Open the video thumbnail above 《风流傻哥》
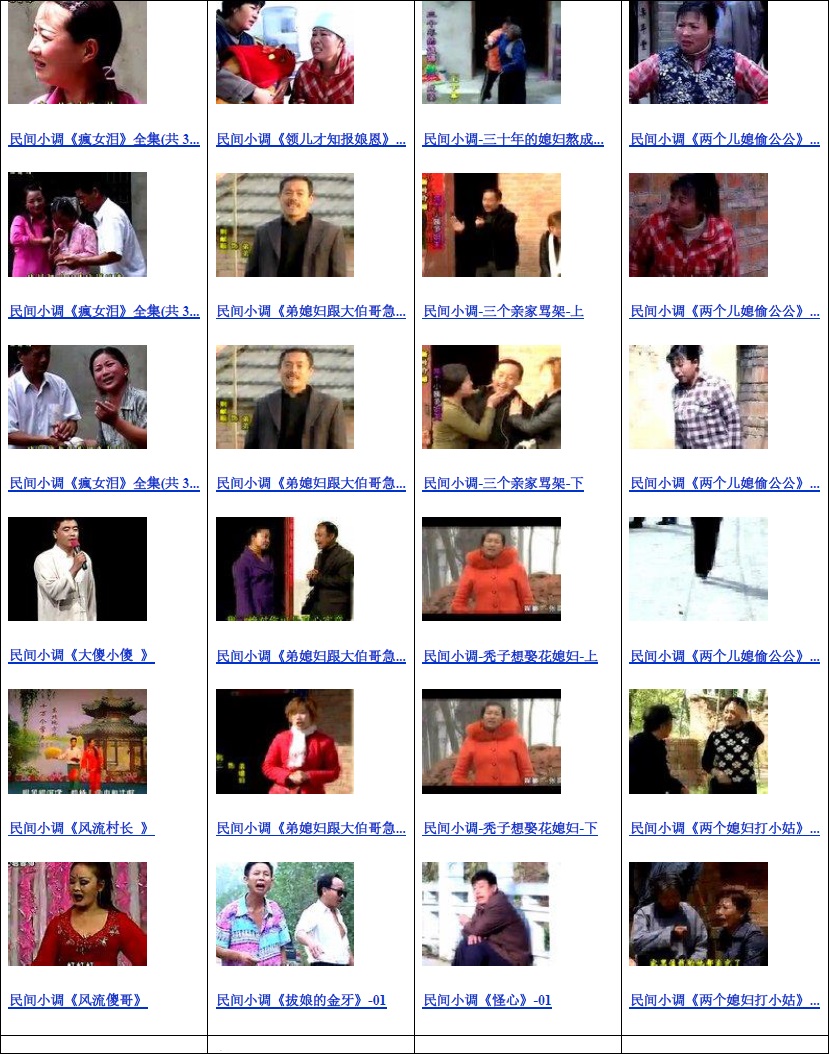 pyautogui.click(x=77, y=914)
